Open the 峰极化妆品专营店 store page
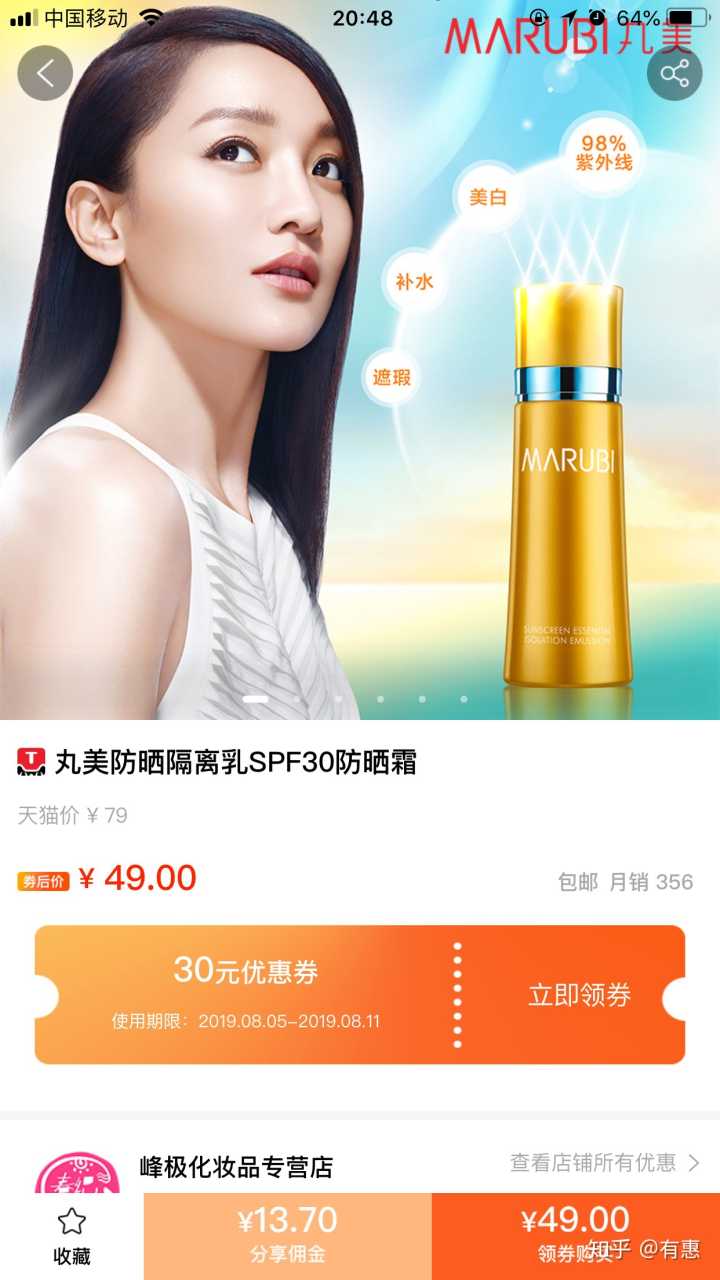 pos(236,1167)
